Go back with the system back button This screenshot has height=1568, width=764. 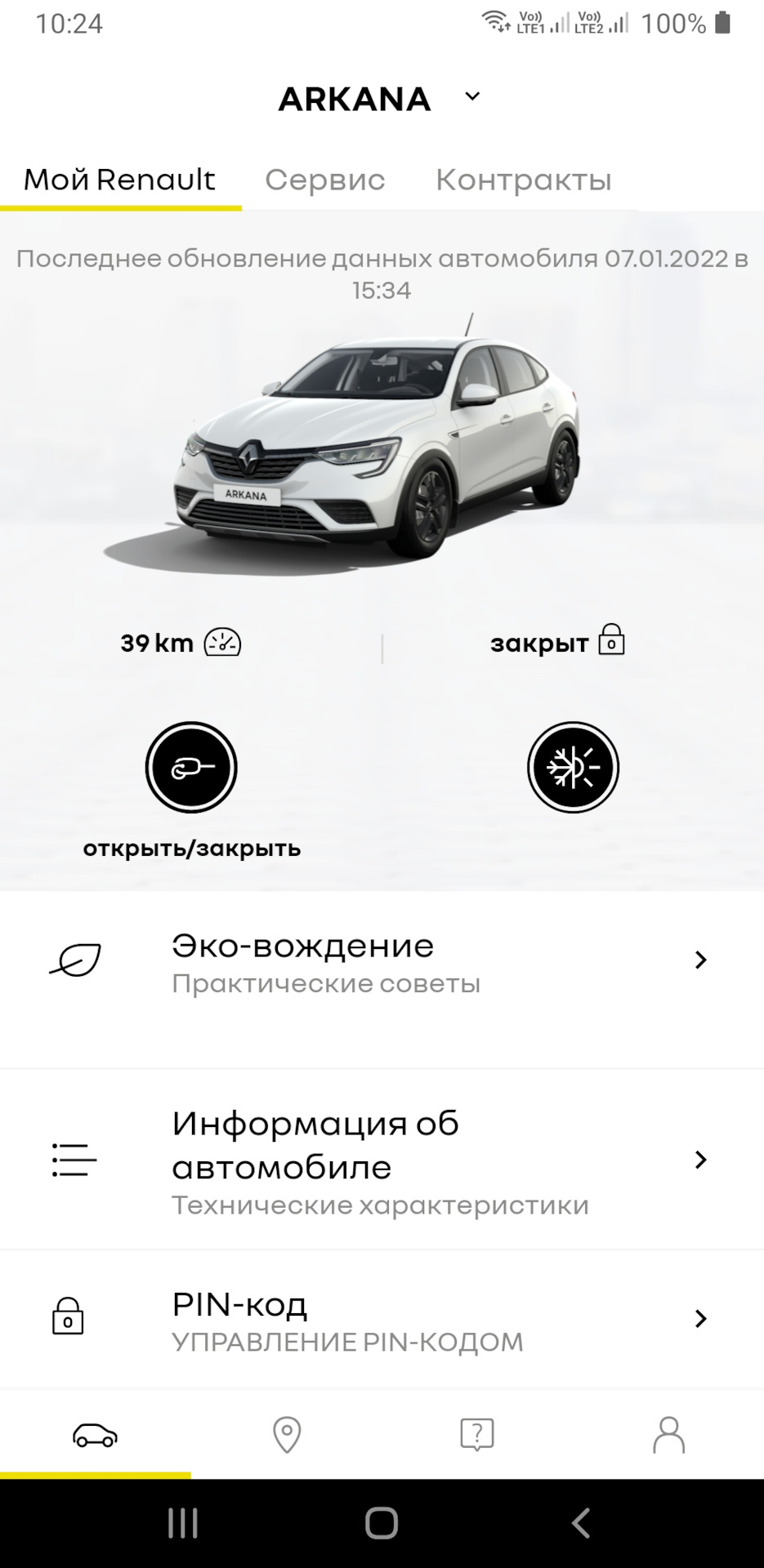tap(581, 1523)
